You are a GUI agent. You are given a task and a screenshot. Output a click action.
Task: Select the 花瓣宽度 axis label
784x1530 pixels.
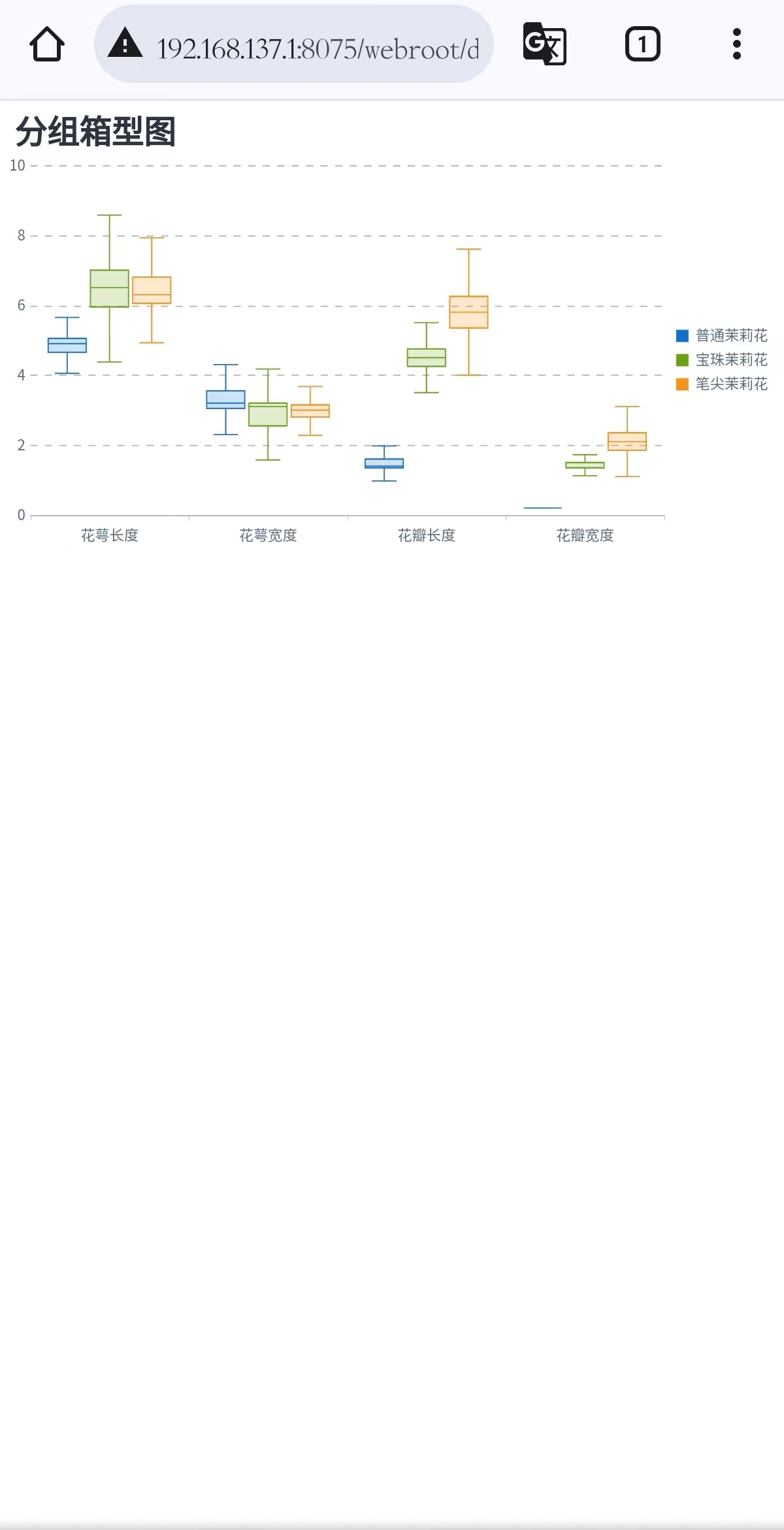pyautogui.click(x=585, y=537)
